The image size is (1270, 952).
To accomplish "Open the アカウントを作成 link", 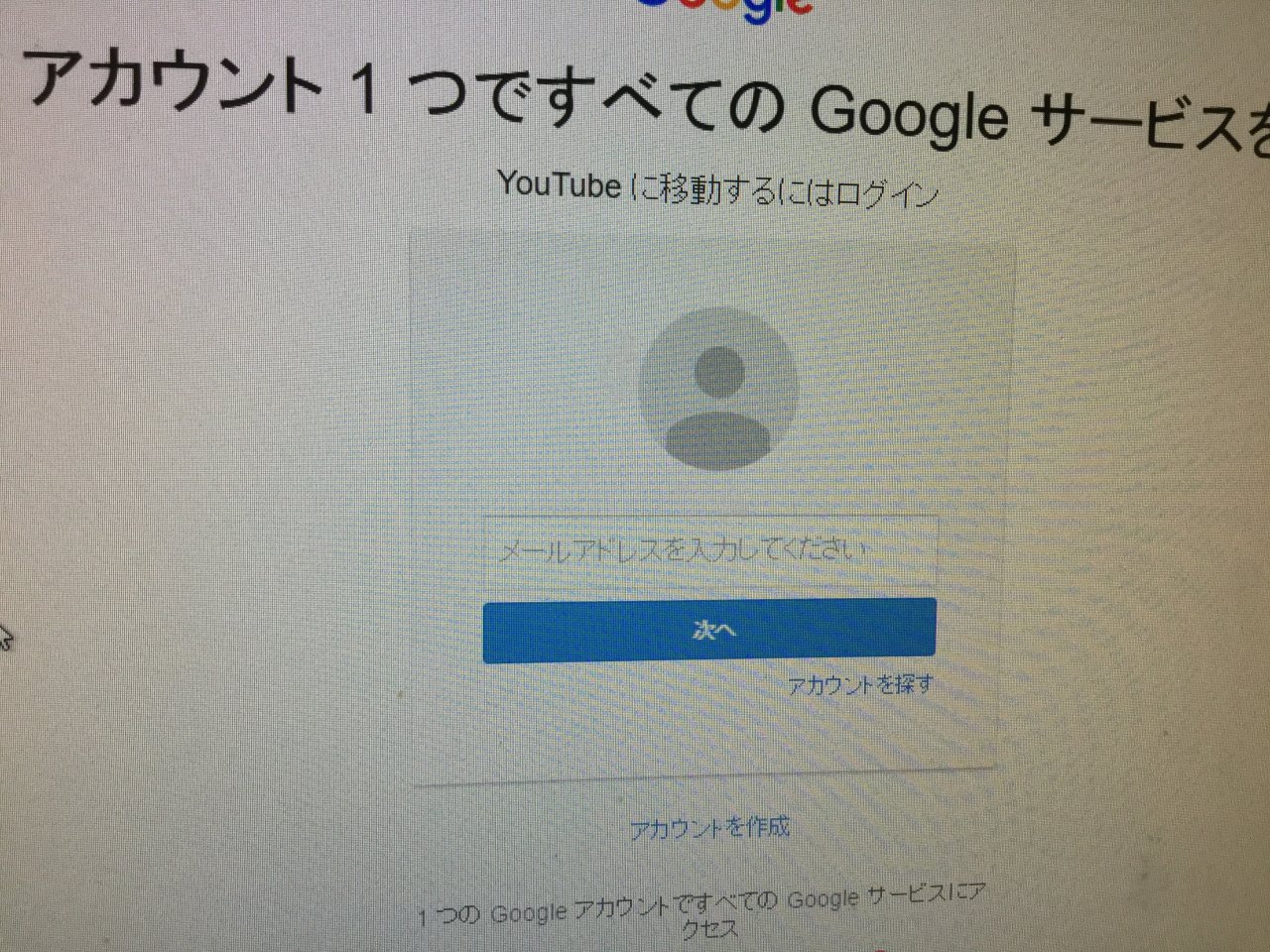I will 710,827.
